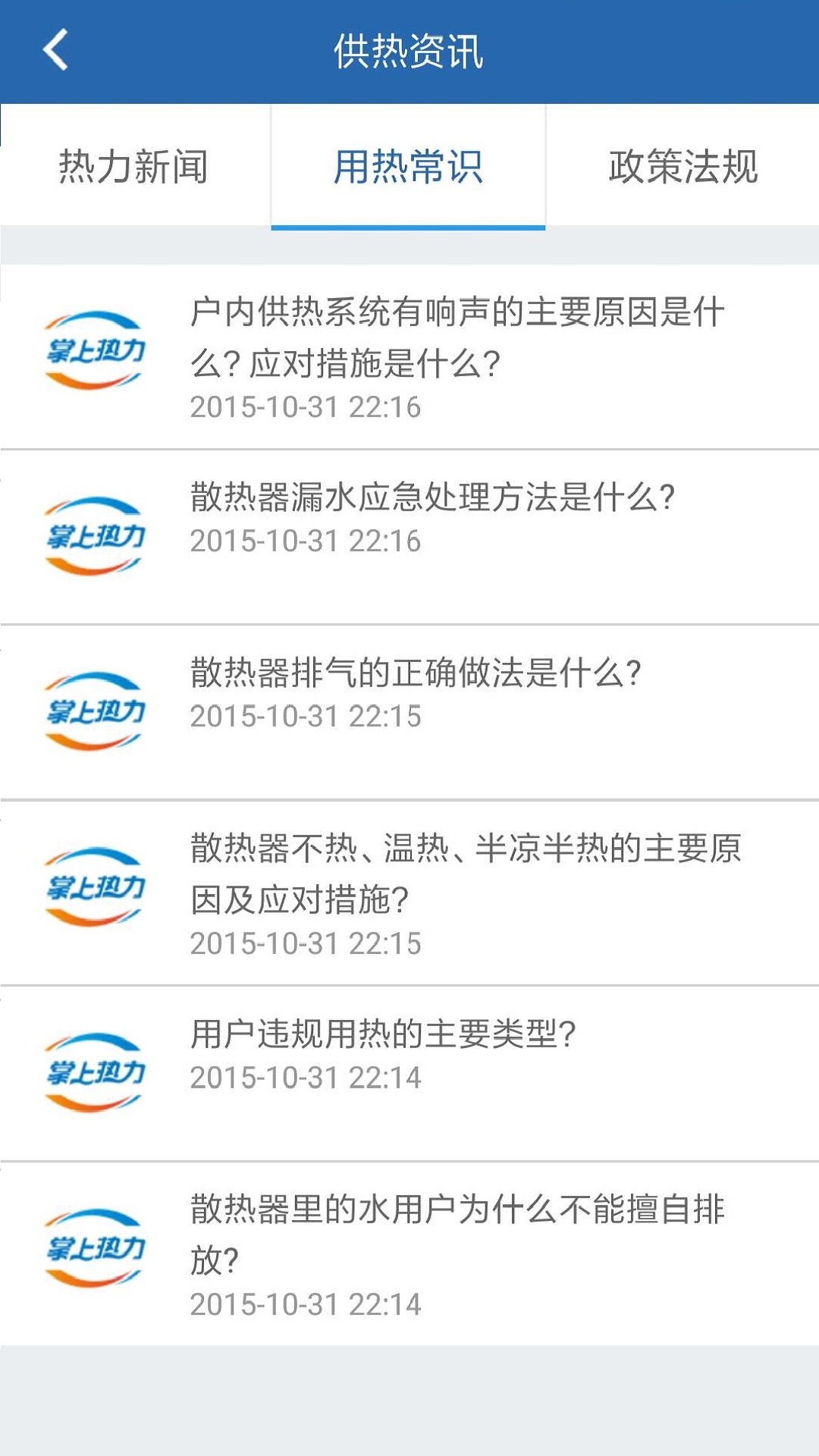Select the currently active 用热常识 tab
This screenshot has width=819, height=1456.
(x=409, y=166)
